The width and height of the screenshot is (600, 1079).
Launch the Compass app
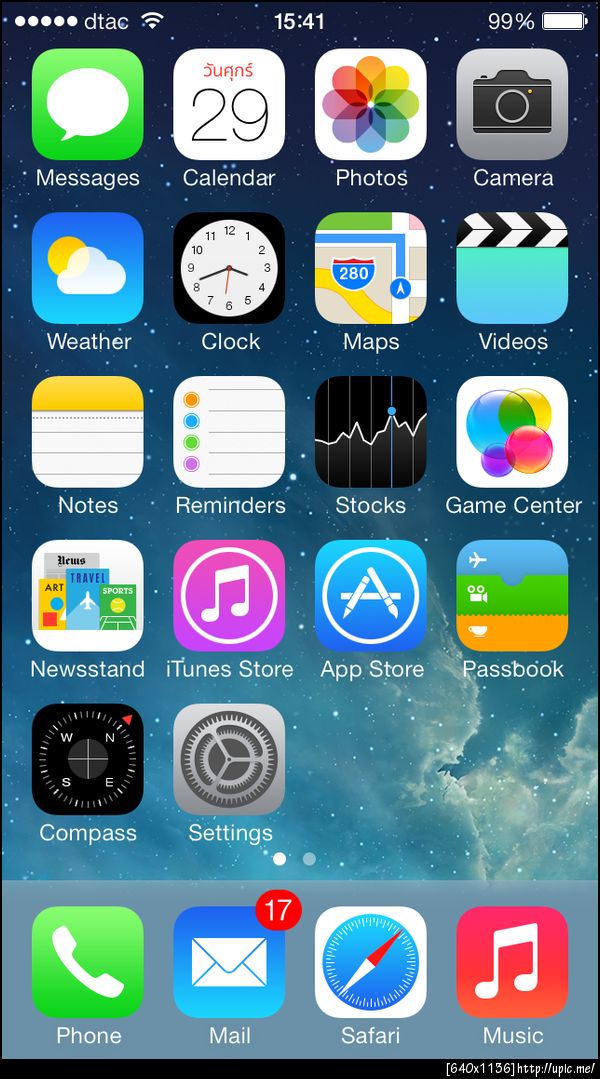click(88, 760)
